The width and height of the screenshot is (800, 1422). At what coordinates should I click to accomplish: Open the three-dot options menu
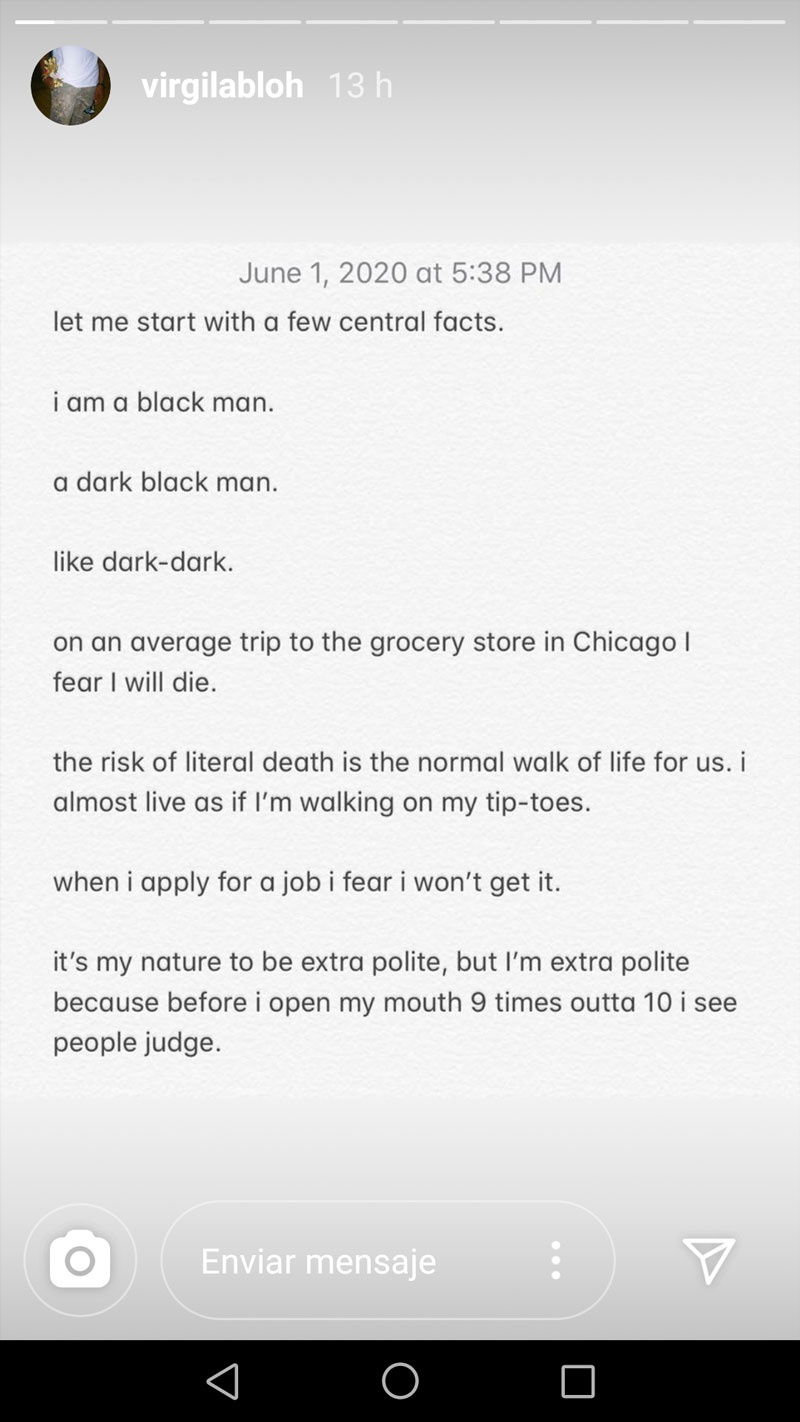556,1261
